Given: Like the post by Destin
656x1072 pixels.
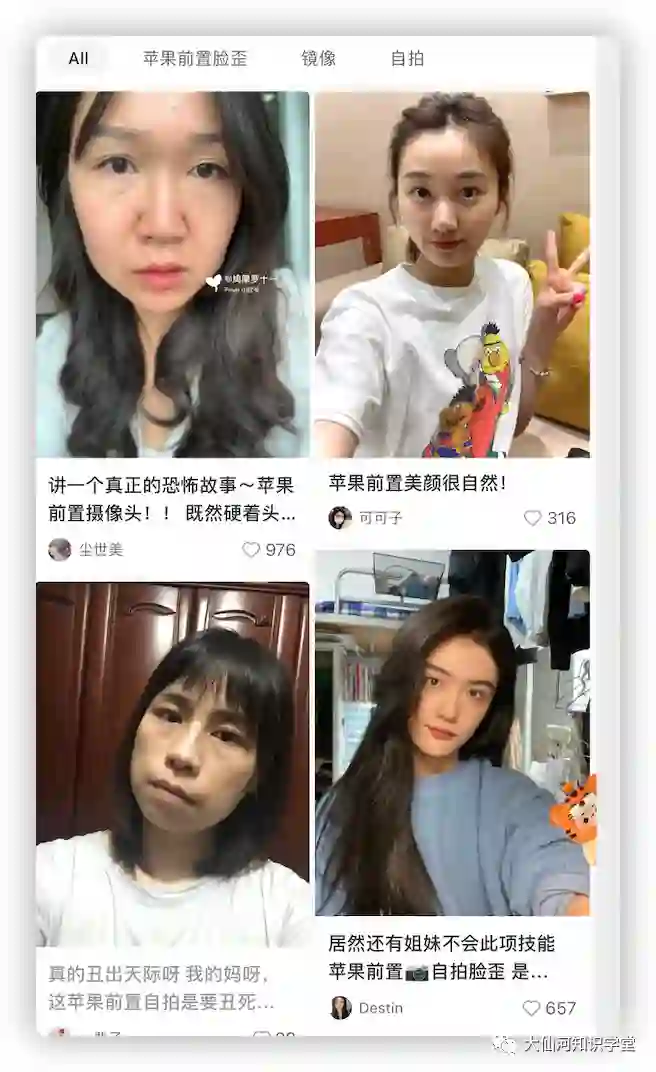Looking at the screenshot, I should pos(532,1008).
